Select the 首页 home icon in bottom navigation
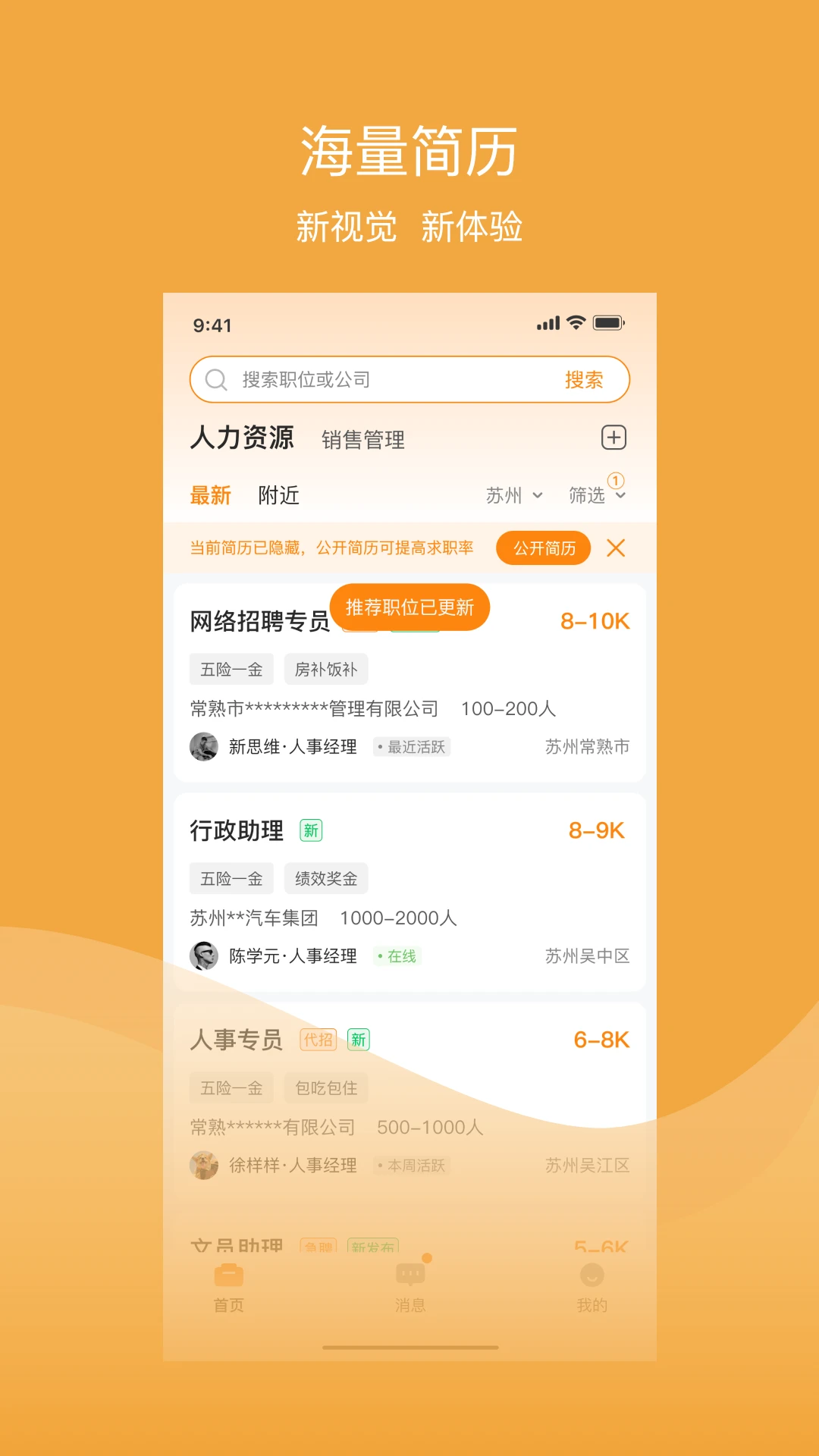This screenshot has height=1456, width=819. (227, 1274)
